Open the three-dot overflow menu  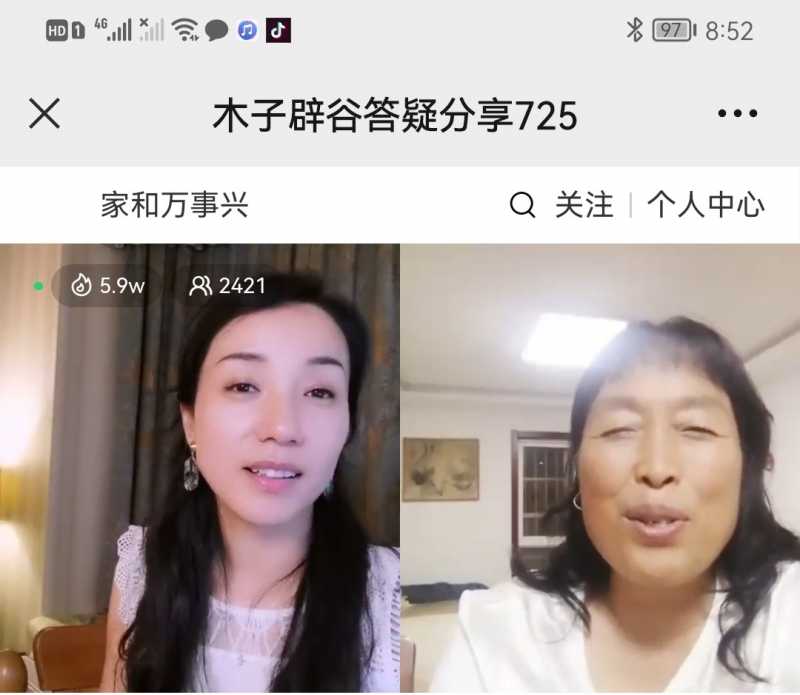click(x=737, y=114)
